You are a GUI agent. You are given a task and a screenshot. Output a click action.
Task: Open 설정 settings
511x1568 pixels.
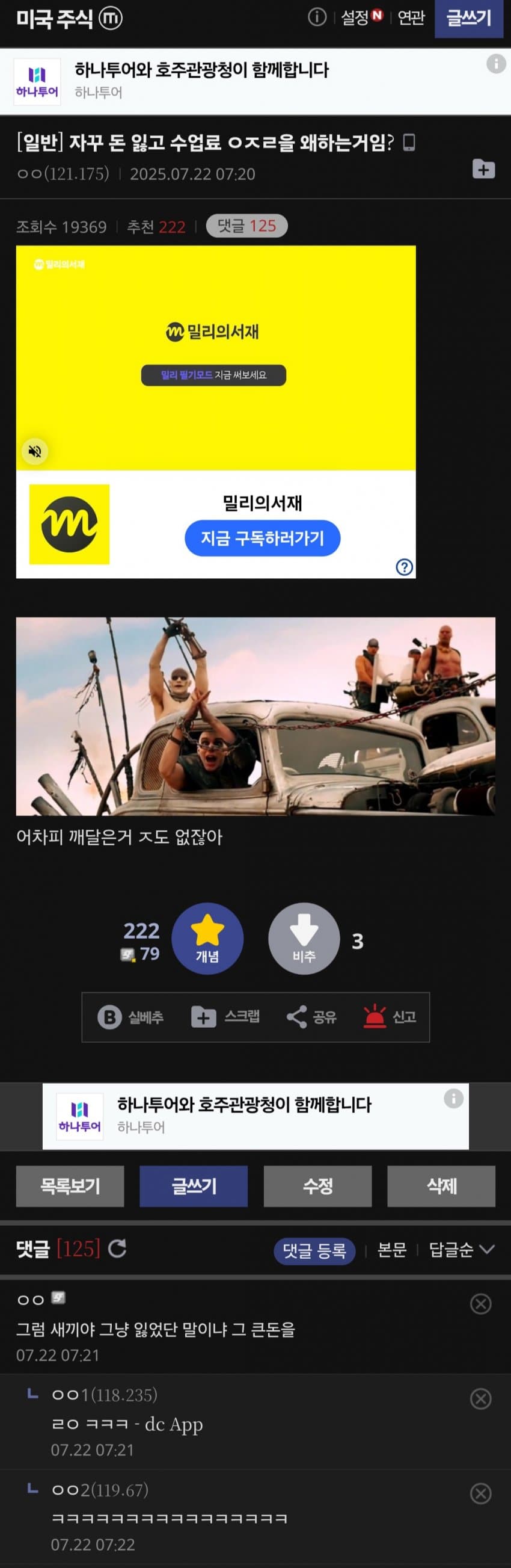[x=361, y=17]
